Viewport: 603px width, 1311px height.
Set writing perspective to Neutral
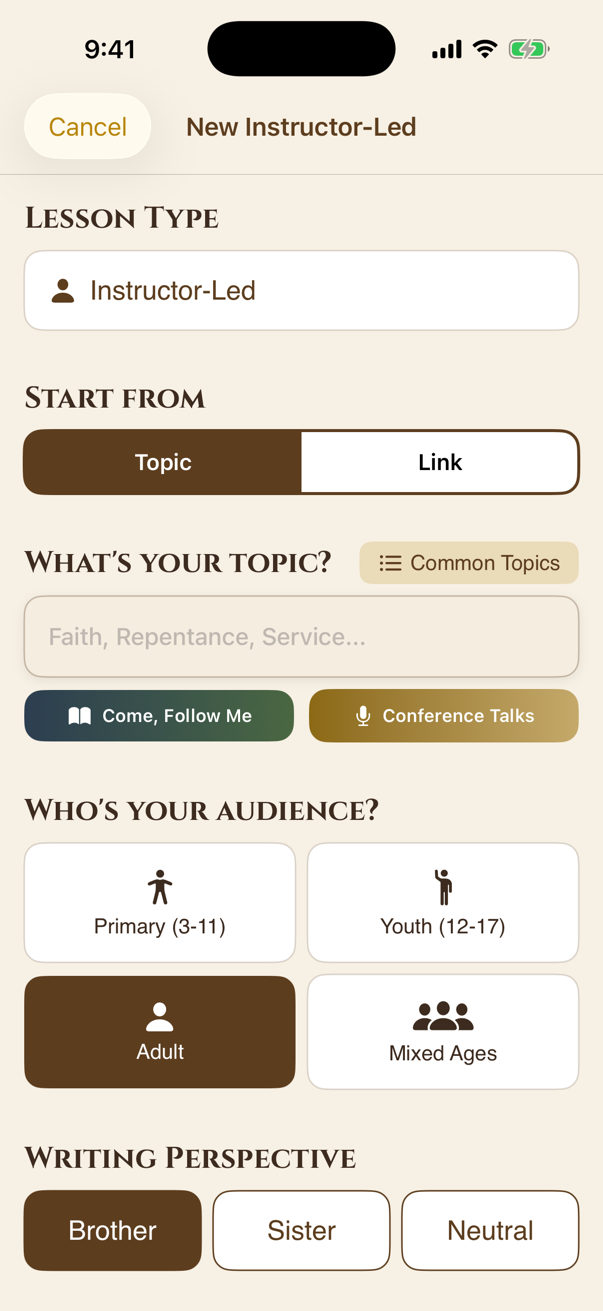click(490, 1230)
